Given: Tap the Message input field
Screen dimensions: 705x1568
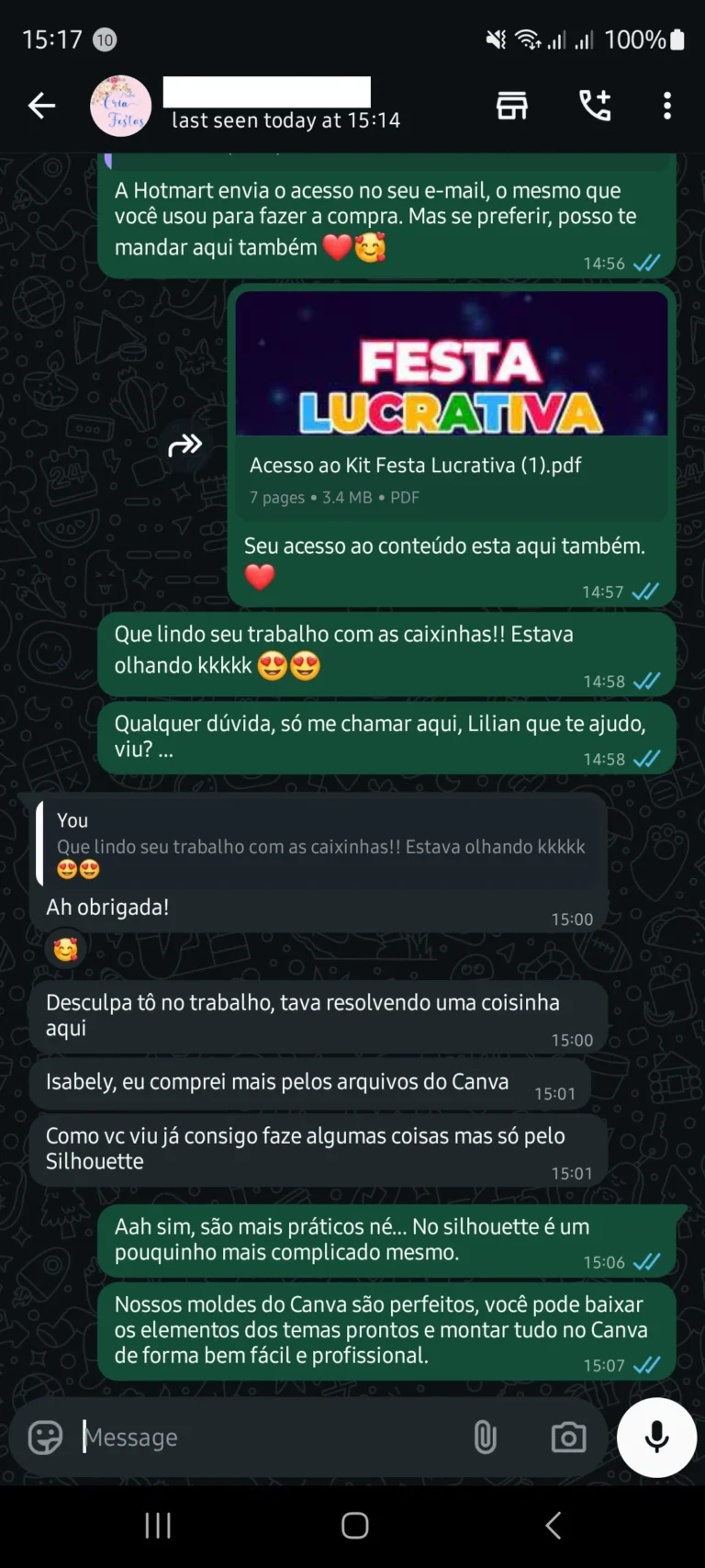Looking at the screenshot, I should pyautogui.click(x=229, y=1437).
